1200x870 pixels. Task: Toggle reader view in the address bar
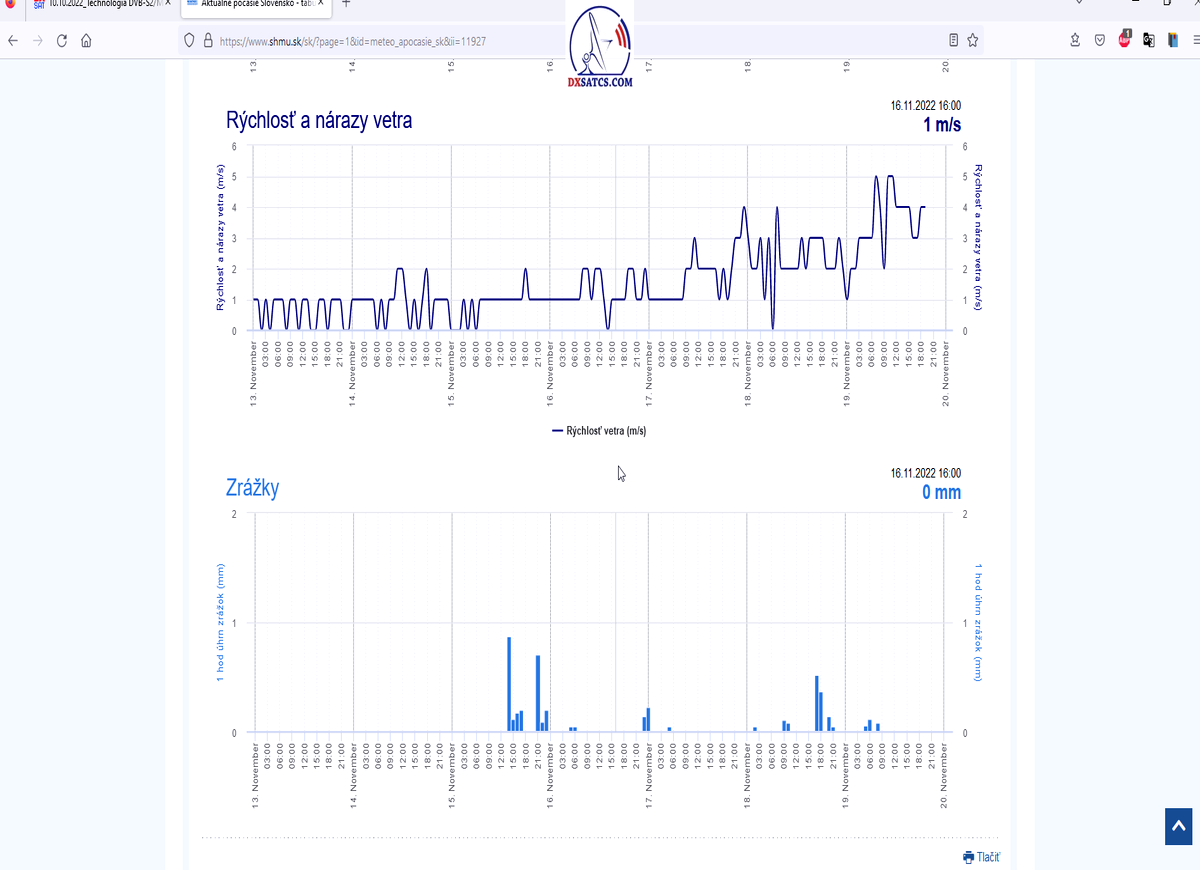953,41
